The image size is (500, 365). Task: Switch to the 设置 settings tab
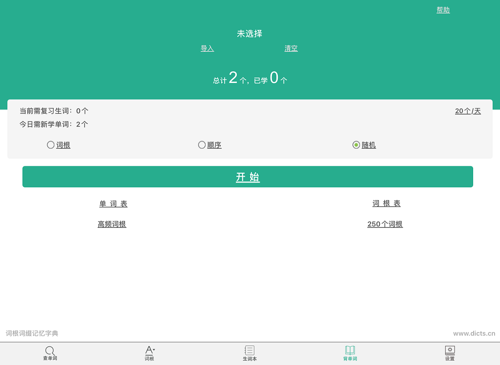click(x=450, y=353)
